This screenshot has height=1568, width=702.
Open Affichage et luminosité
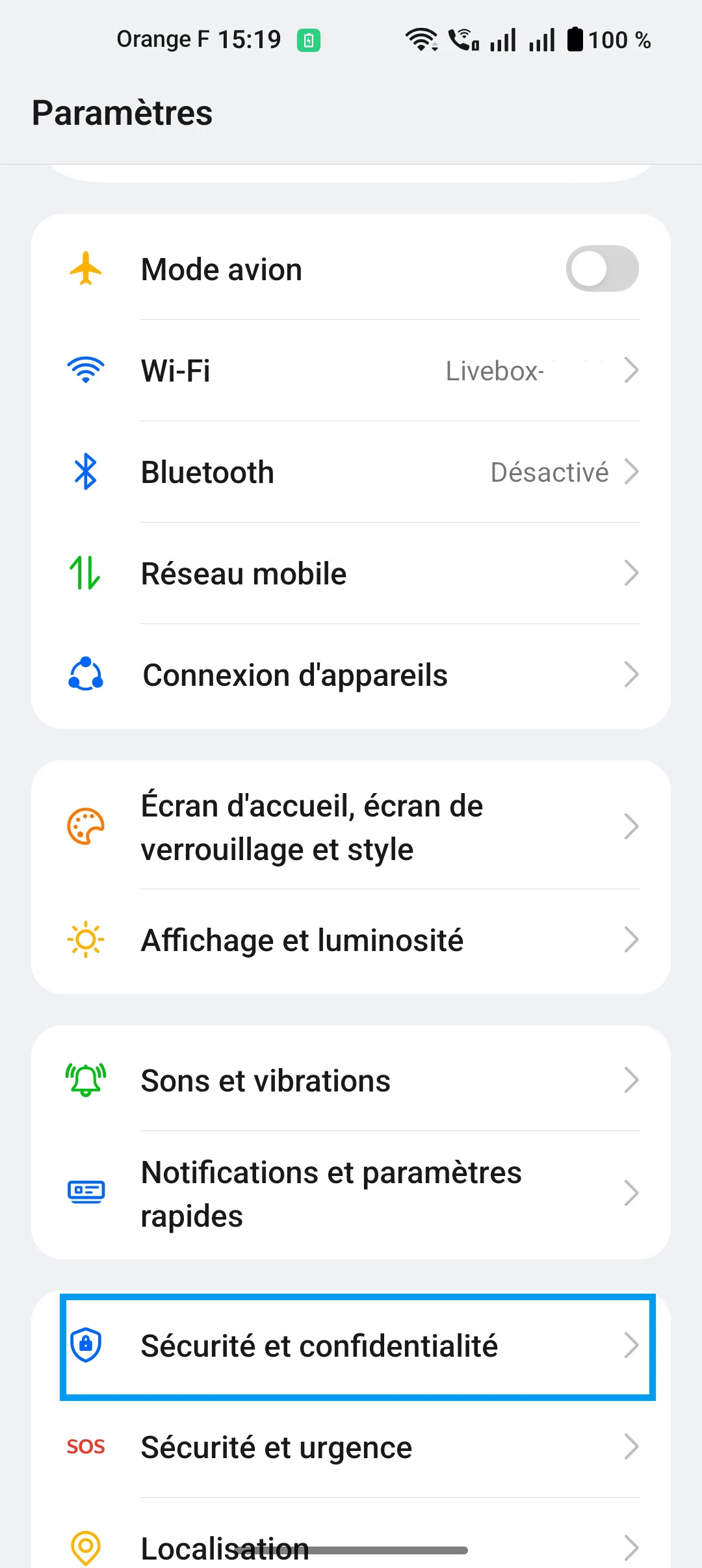point(351,940)
